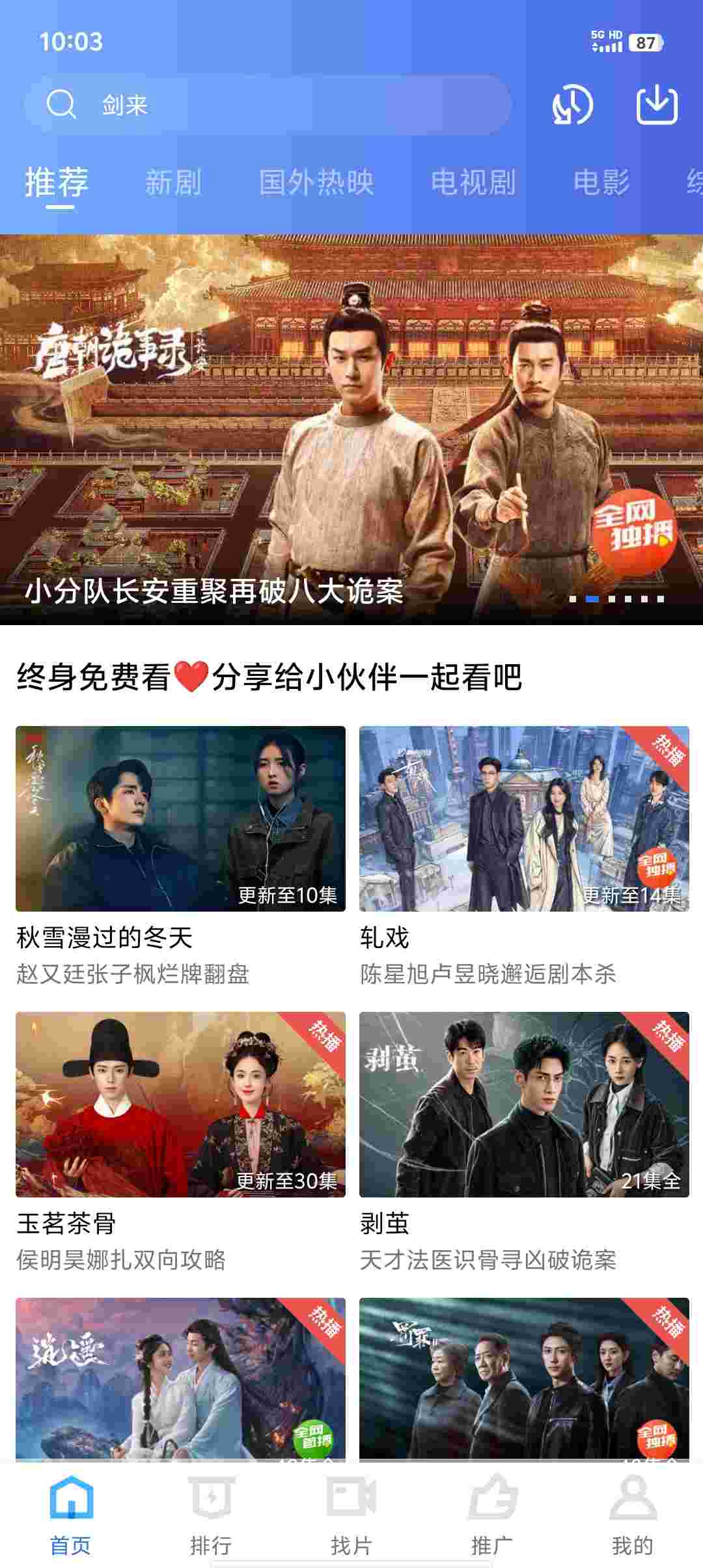The image size is (703, 1568).
Task: Switch to the 新剧 tab
Action: [x=173, y=182]
